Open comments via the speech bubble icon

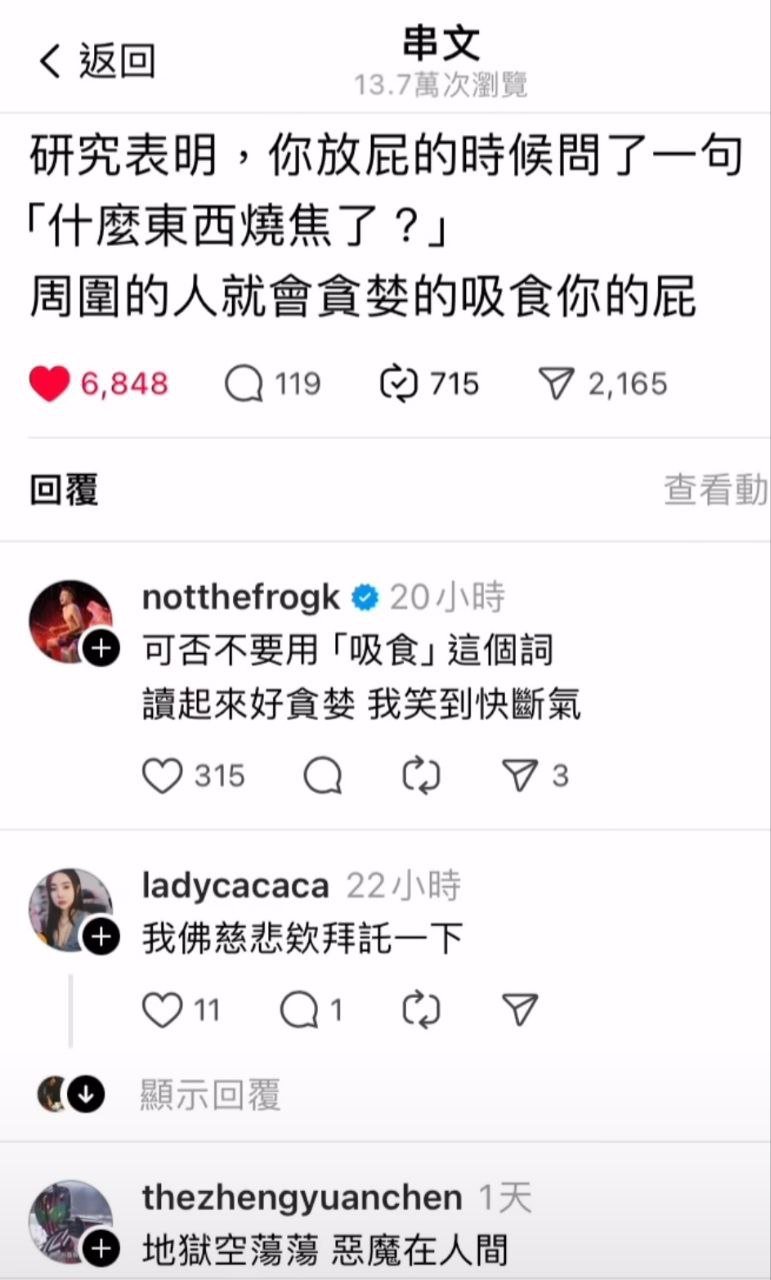(x=243, y=383)
